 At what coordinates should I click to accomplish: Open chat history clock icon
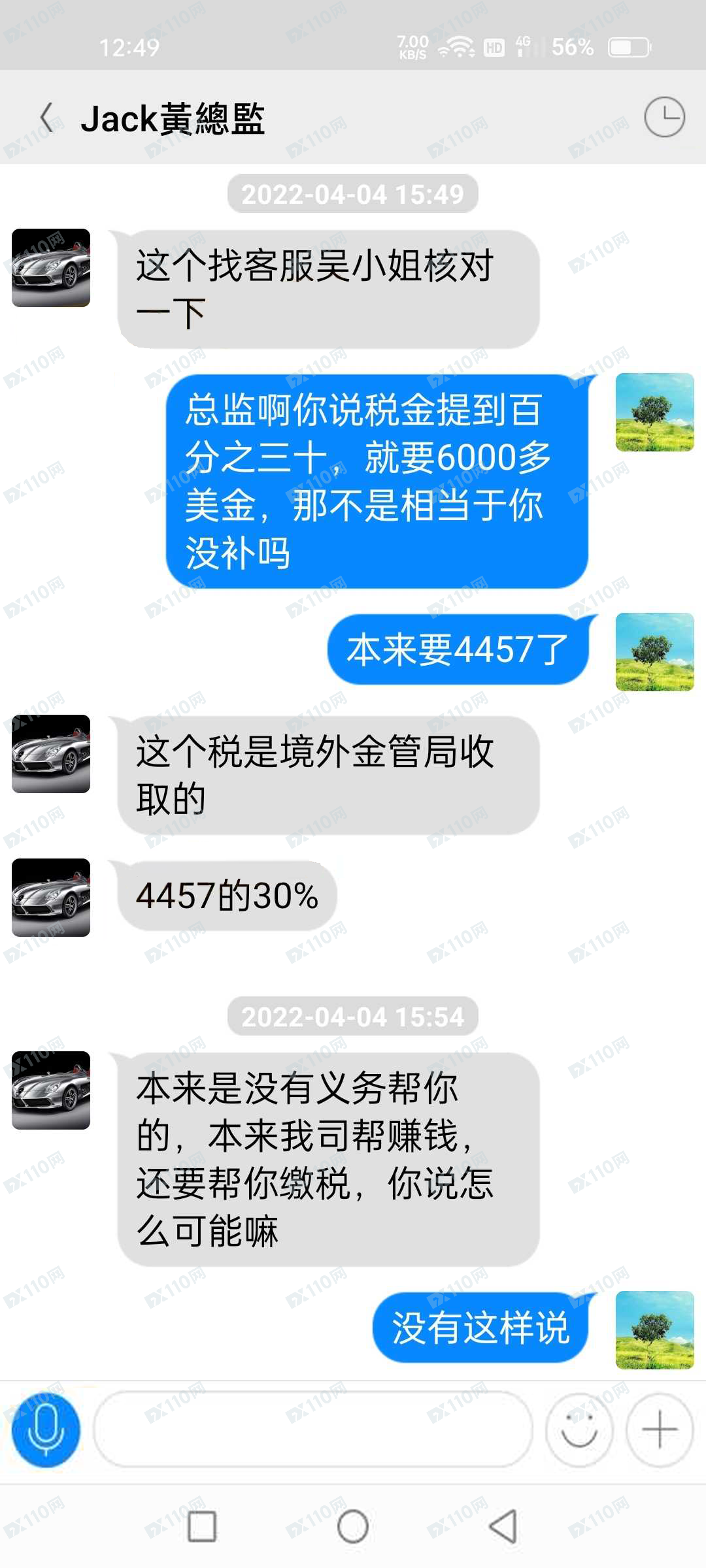tap(664, 118)
